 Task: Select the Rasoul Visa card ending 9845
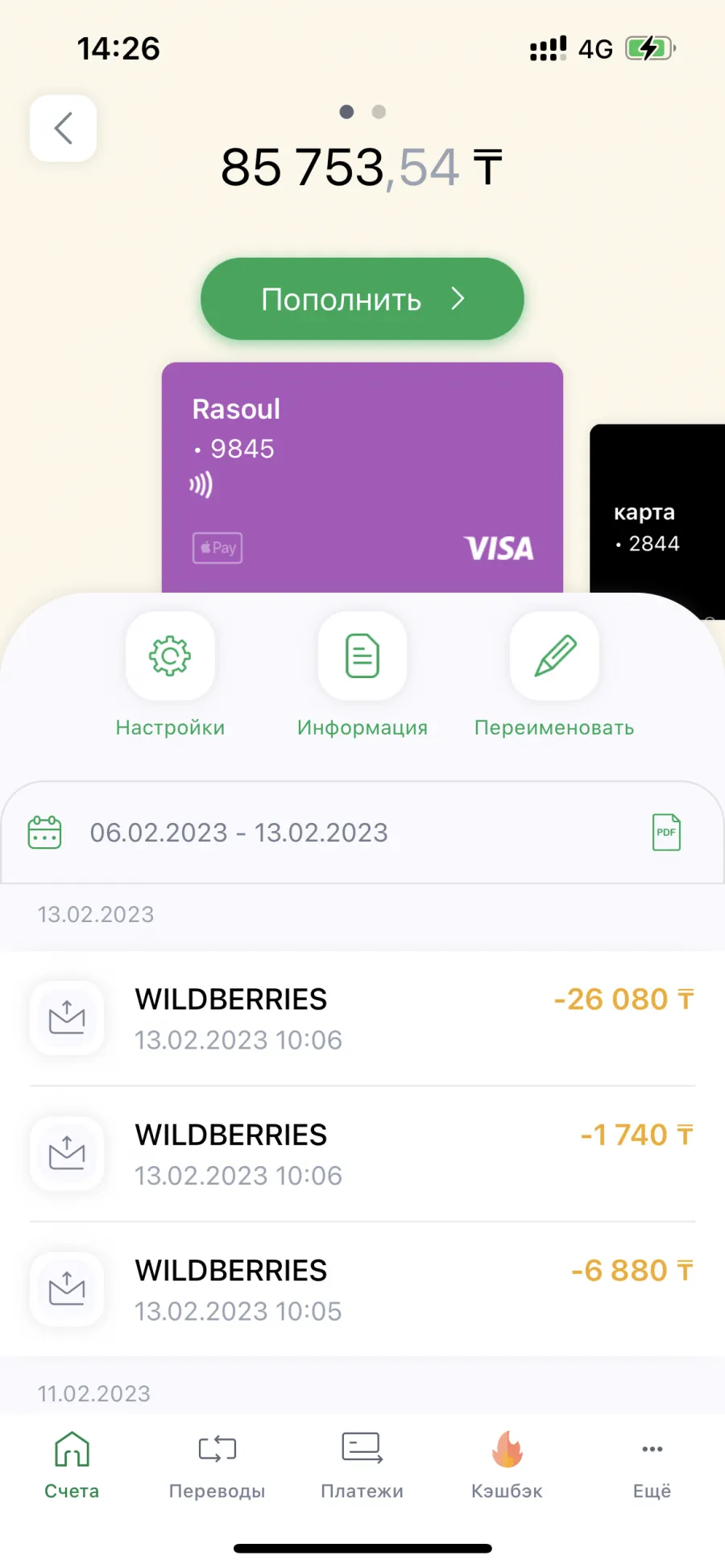(x=362, y=478)
